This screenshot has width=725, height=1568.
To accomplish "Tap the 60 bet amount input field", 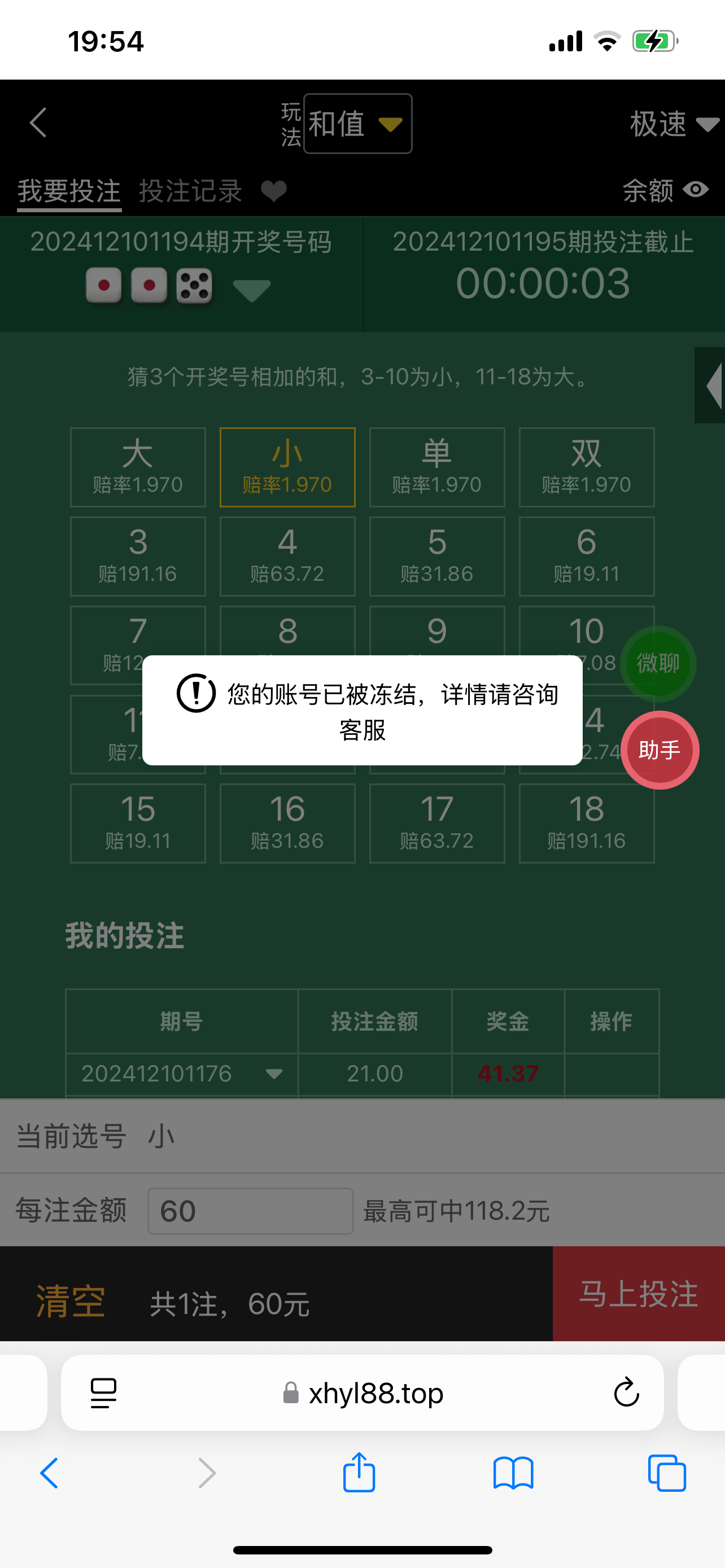I will pos(250,1211).
